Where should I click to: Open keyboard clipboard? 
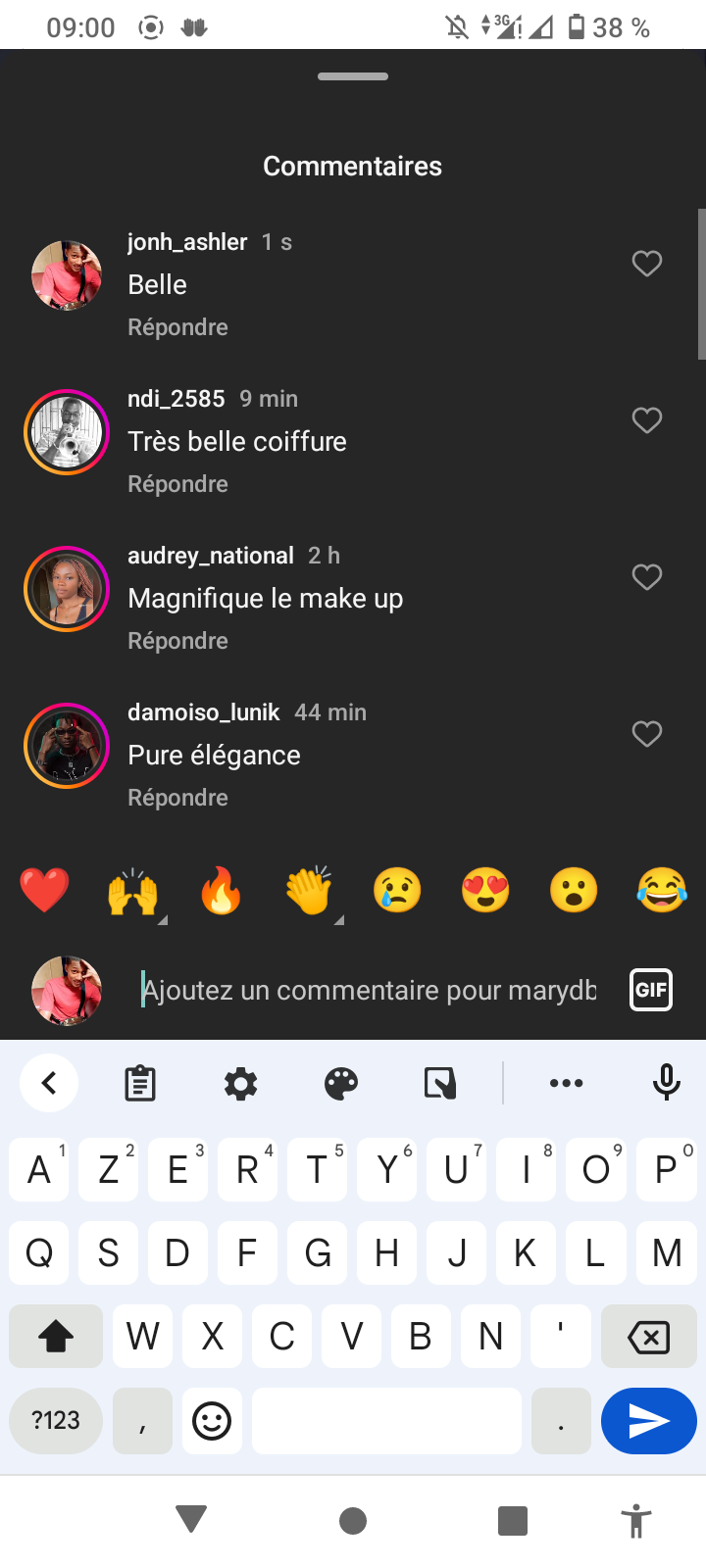140,1083
